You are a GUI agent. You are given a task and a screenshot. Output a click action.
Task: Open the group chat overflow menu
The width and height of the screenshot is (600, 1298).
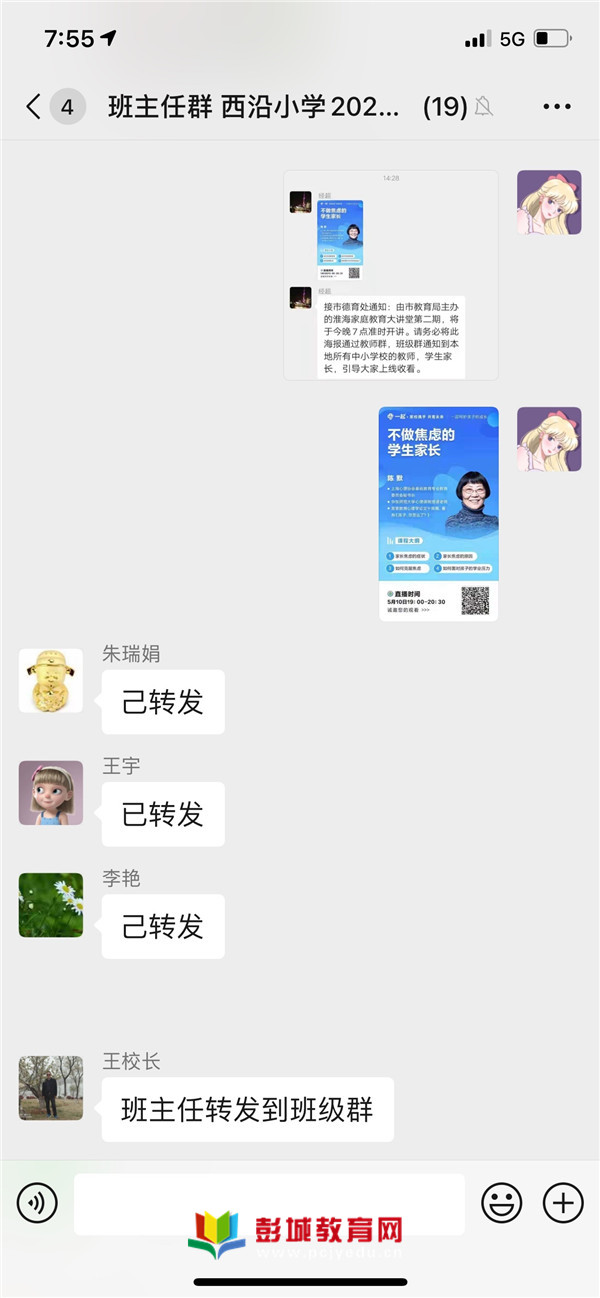[556, 107]
